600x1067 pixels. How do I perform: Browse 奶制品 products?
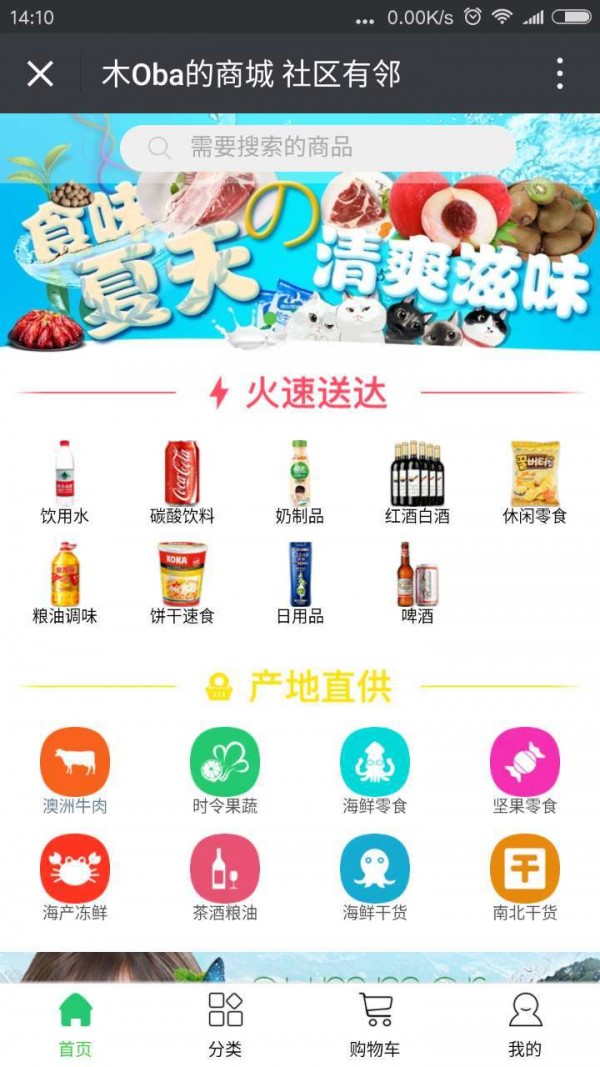(x=300, y=482)
